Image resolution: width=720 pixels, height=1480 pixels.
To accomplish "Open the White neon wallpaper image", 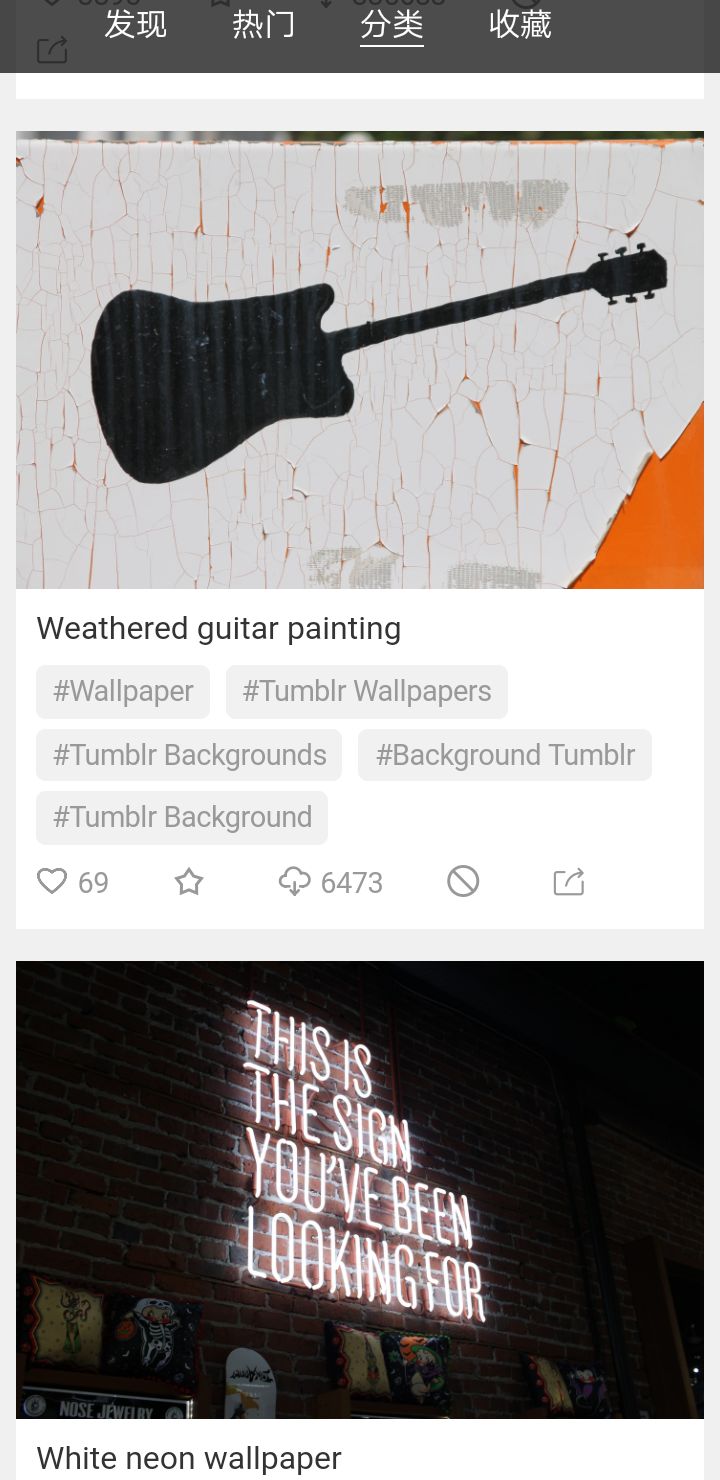I will click(360, 1190).
